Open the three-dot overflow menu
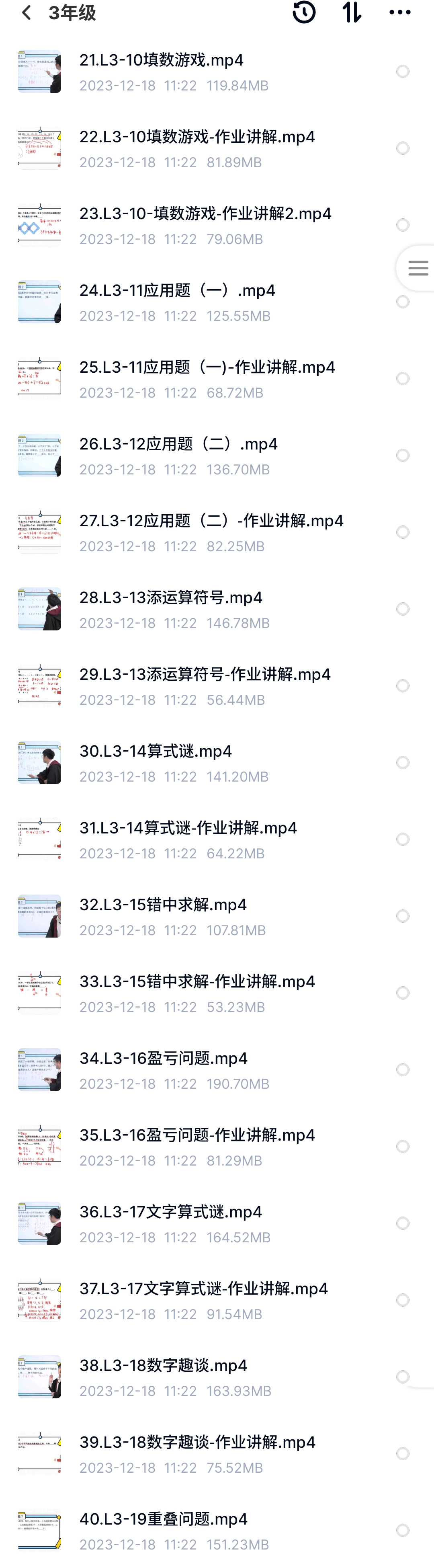 point(400,12)
